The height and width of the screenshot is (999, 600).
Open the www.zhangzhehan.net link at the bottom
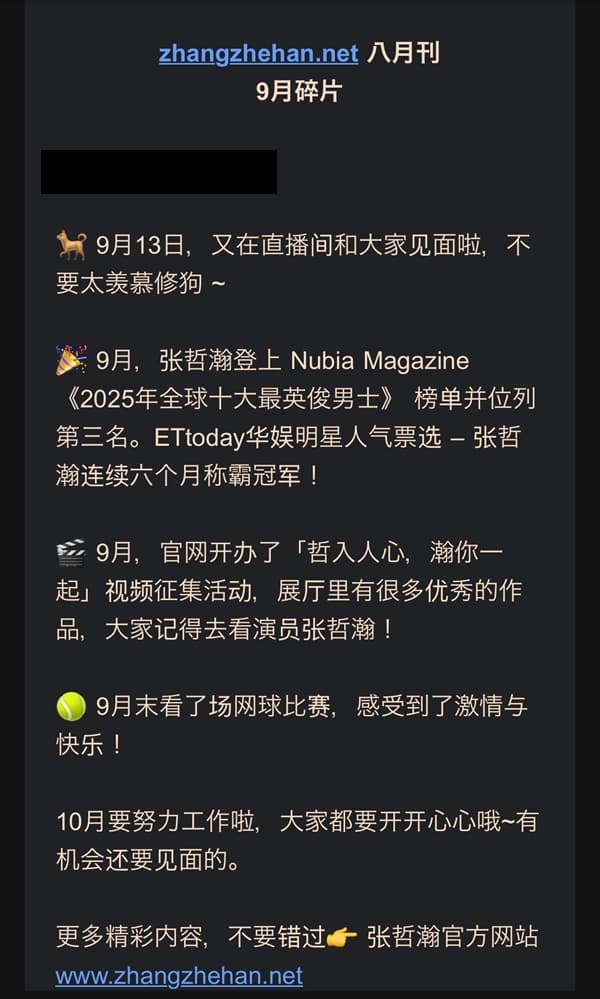point(179,974)
